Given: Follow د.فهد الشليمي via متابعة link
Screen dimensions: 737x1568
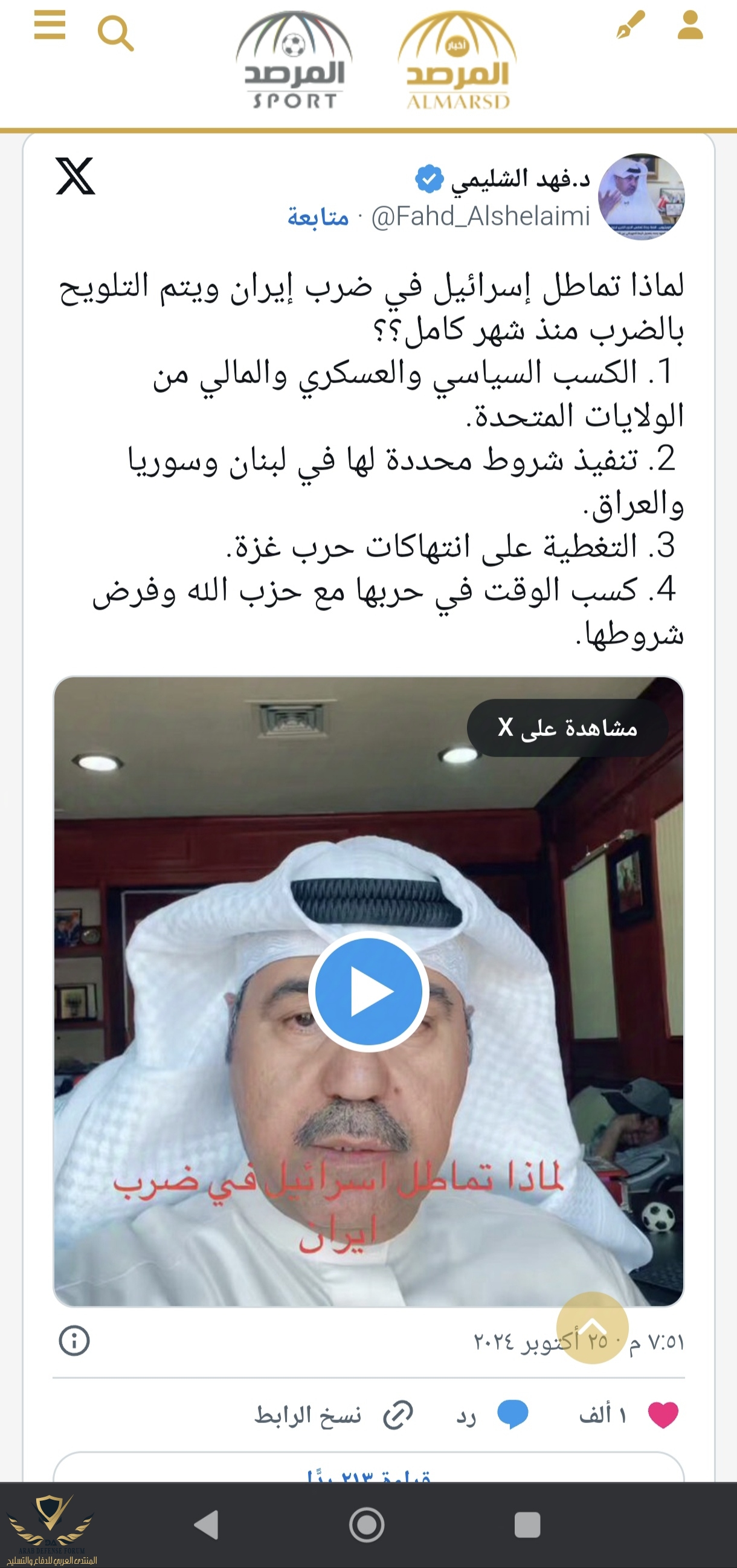Looking at the screenshot, I should tap(318, 217).
